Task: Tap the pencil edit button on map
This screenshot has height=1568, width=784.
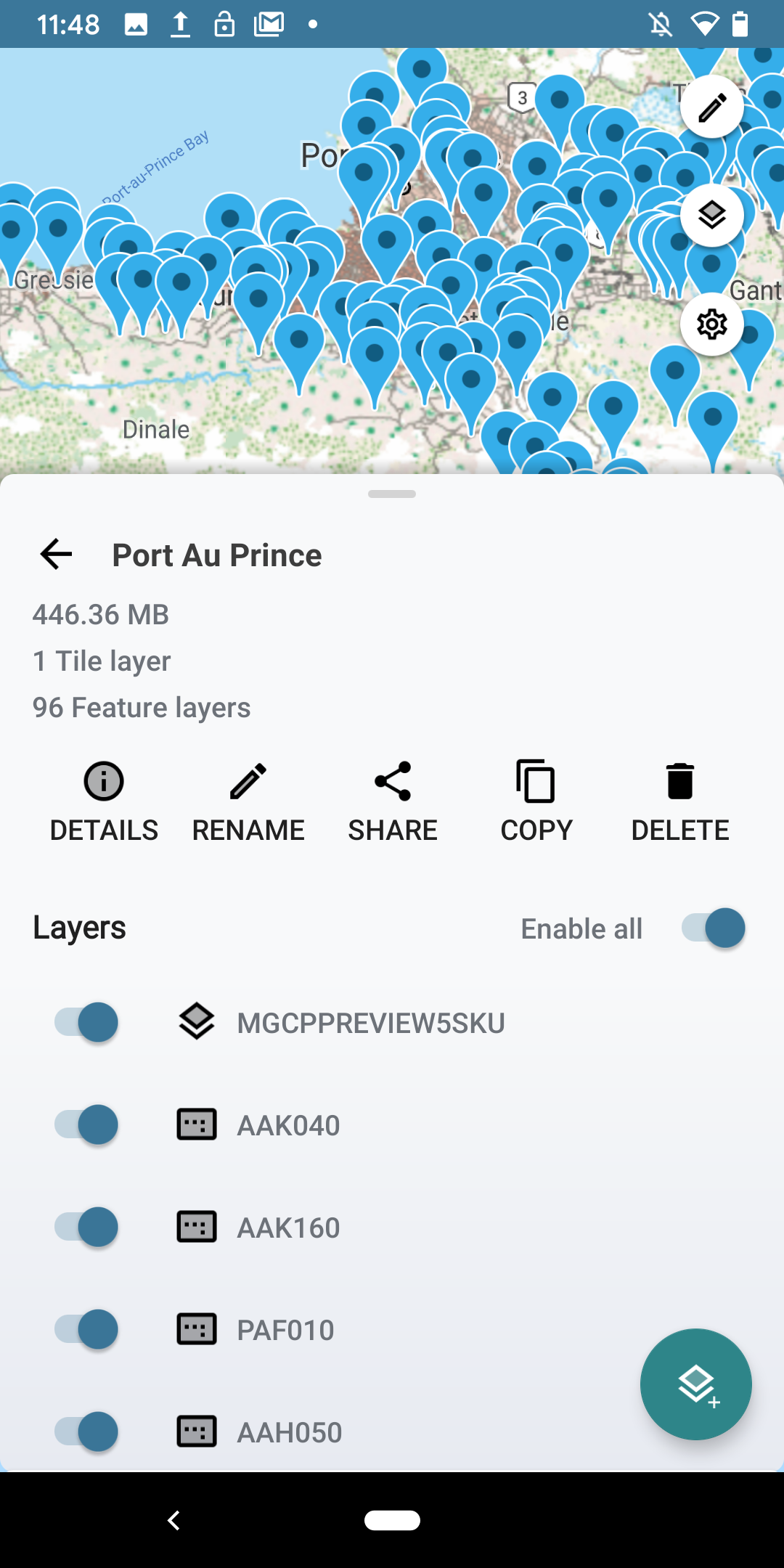Action: click(711, 107)
